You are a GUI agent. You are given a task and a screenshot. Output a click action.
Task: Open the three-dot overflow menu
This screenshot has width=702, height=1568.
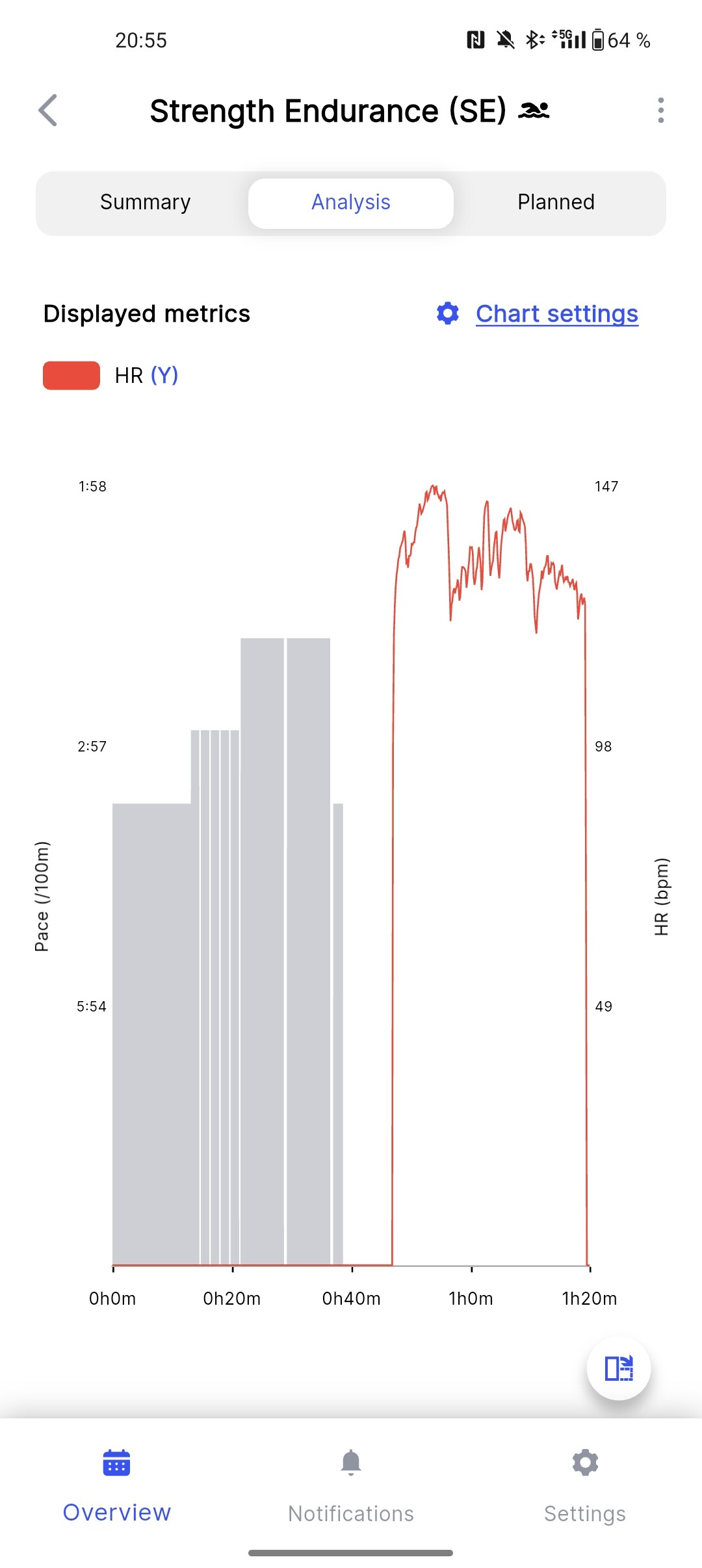tap(660, 110)
